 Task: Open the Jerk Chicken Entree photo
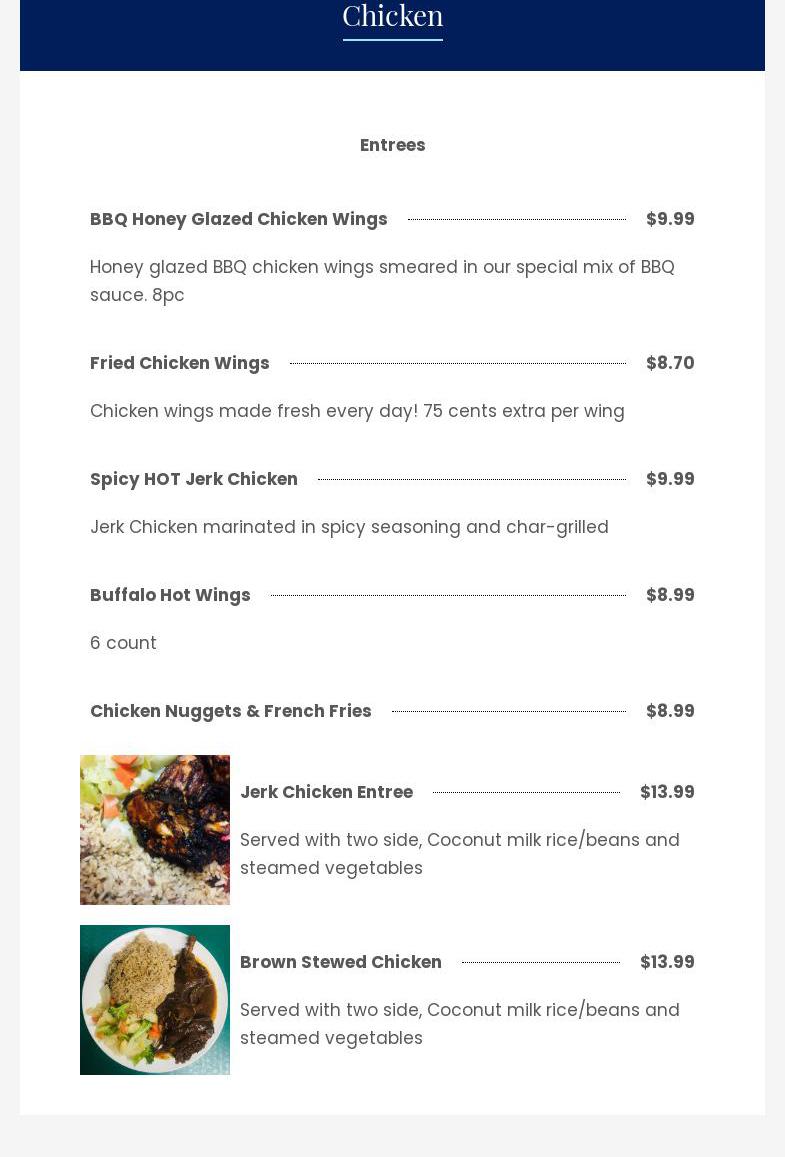tap(155, 830)
